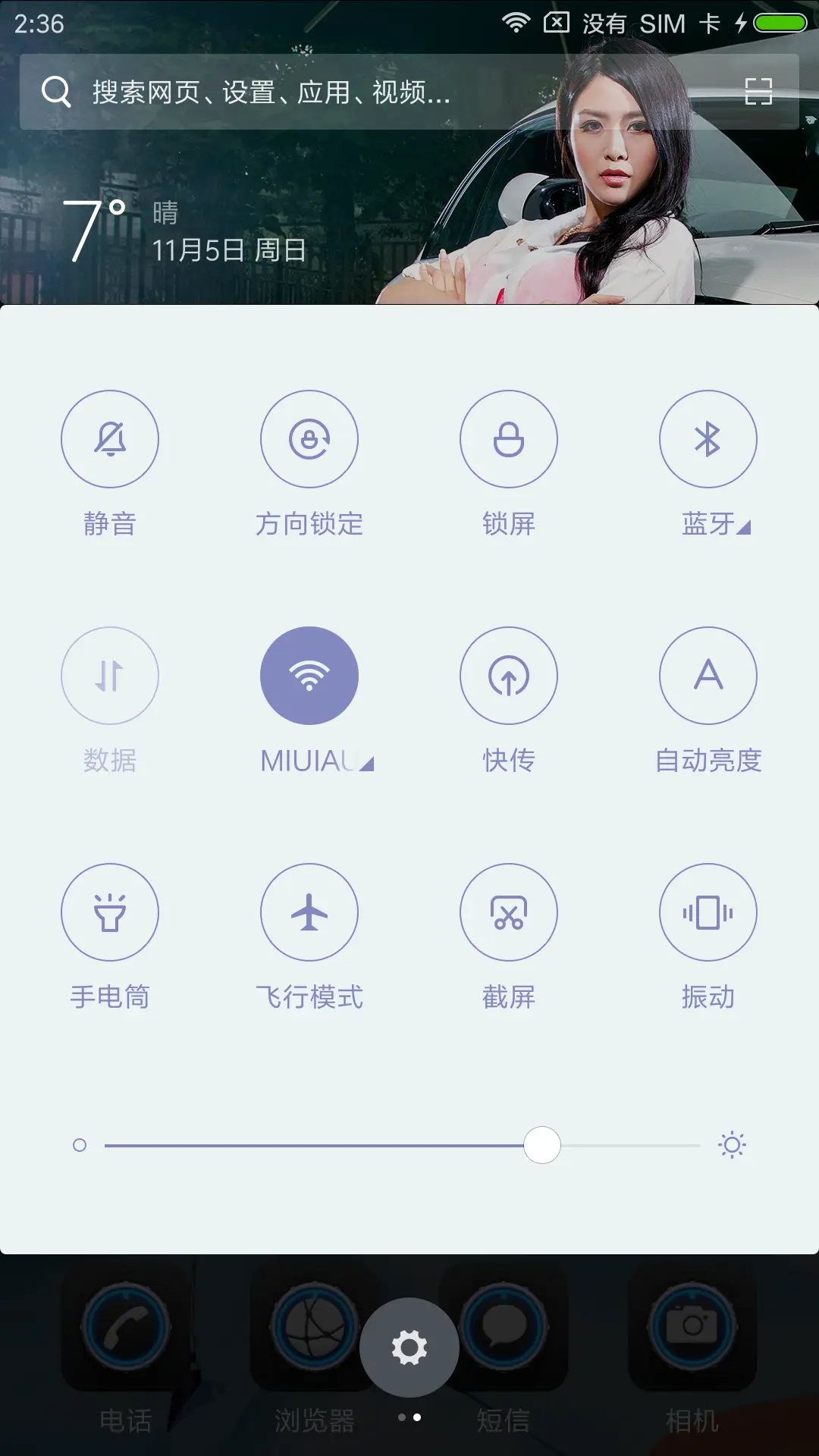
Task: Enable silent mode 静音
Action: [110, 440]
